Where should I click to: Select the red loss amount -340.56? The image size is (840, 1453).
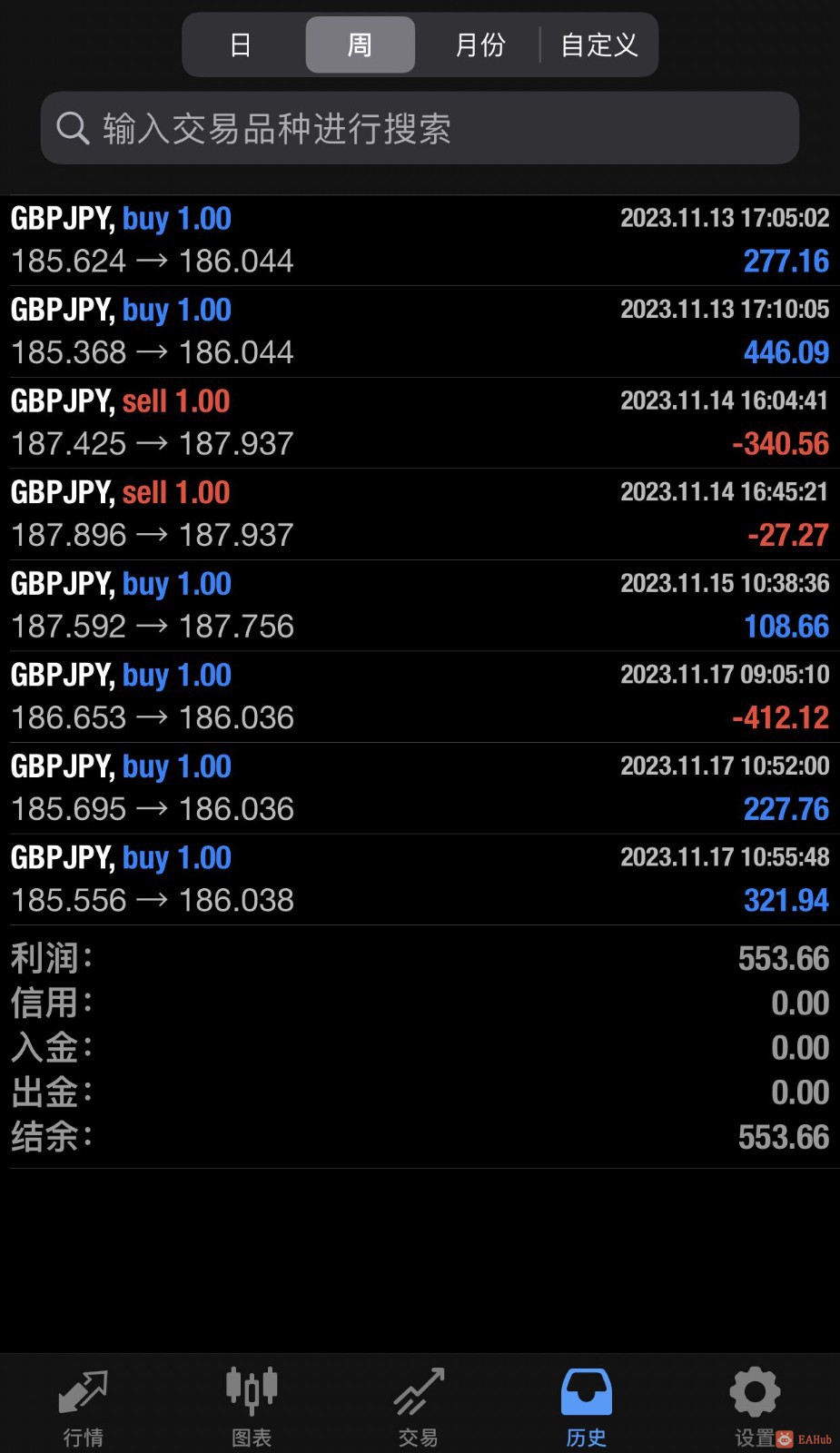[x=781, y=444]
